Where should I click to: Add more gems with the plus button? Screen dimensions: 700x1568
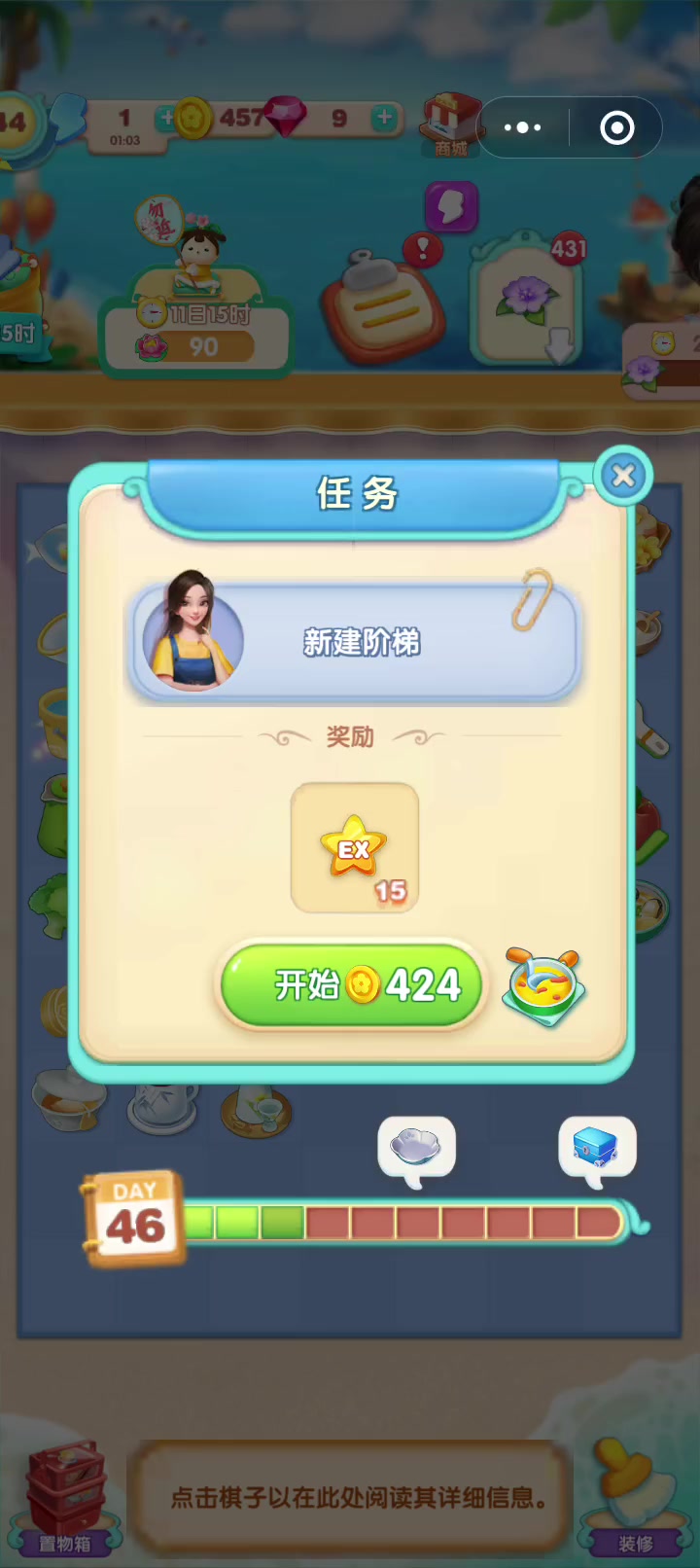[385, 118]
